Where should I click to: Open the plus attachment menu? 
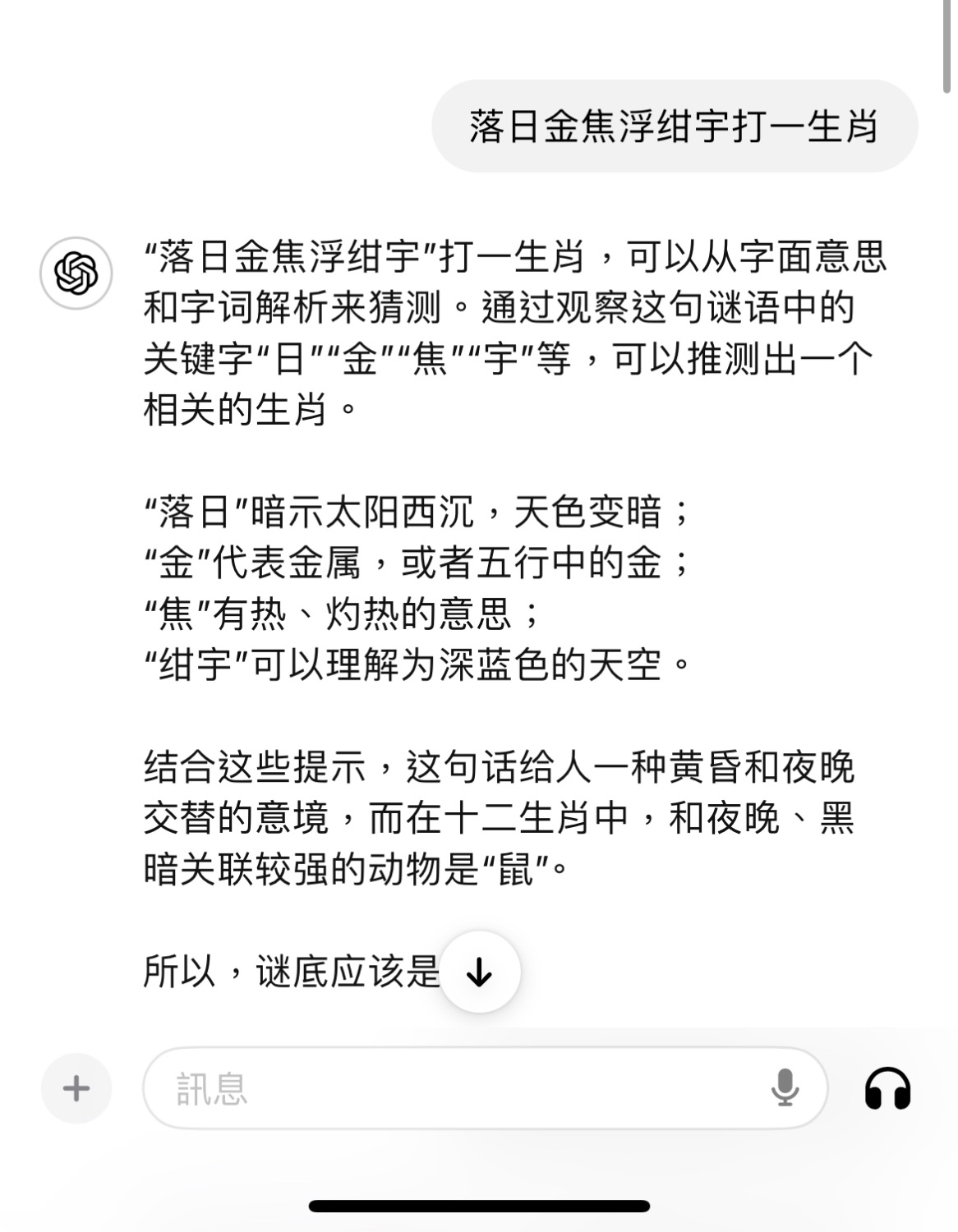click(x=76, y=1088)
